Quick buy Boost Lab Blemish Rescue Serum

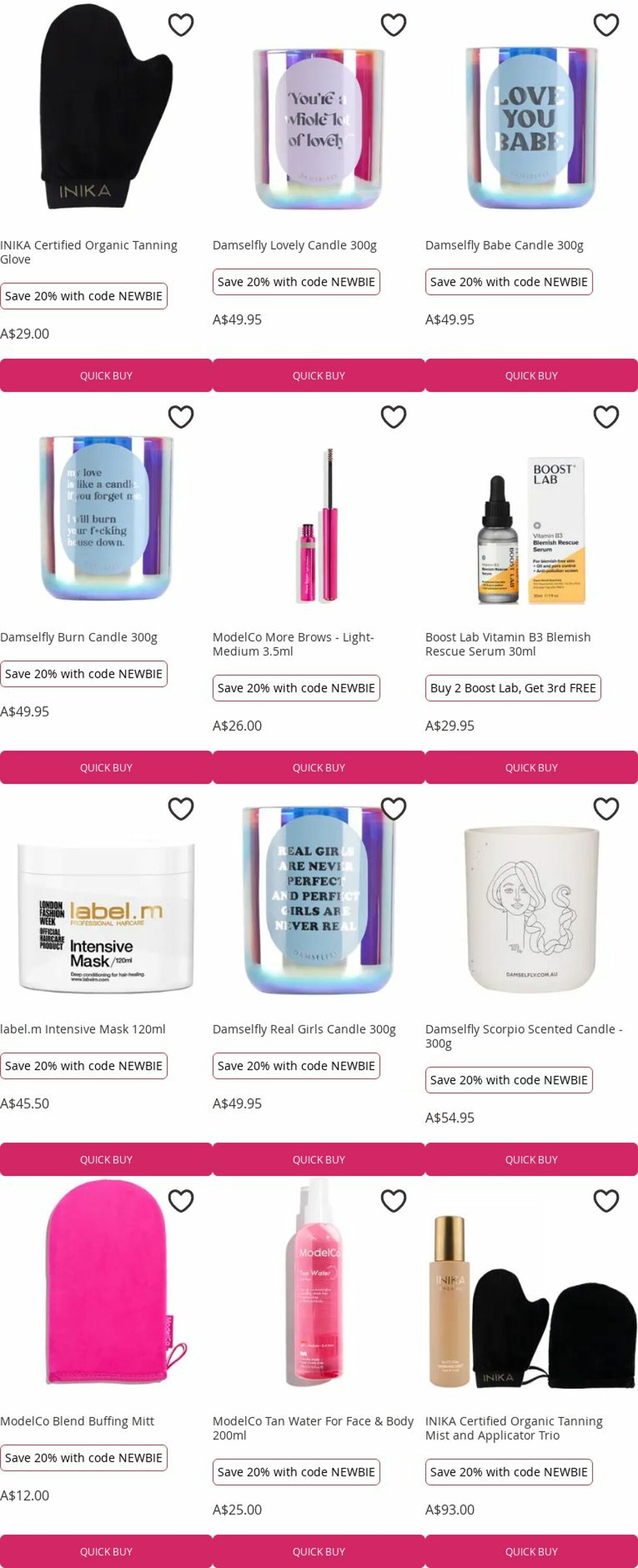tap(531, 768)
